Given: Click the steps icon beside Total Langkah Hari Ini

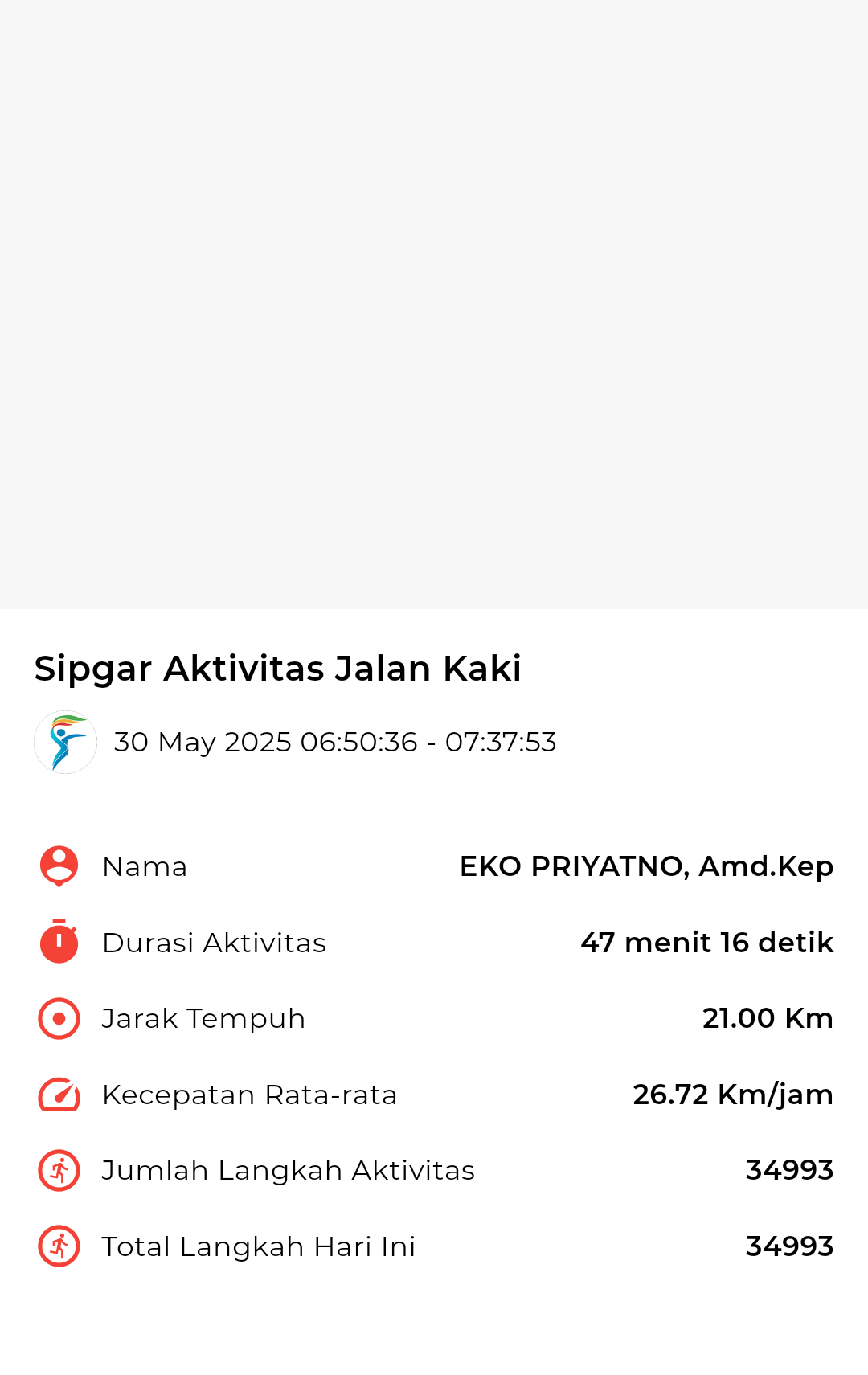Looking at the screenshot, I should pos(58,1246).
